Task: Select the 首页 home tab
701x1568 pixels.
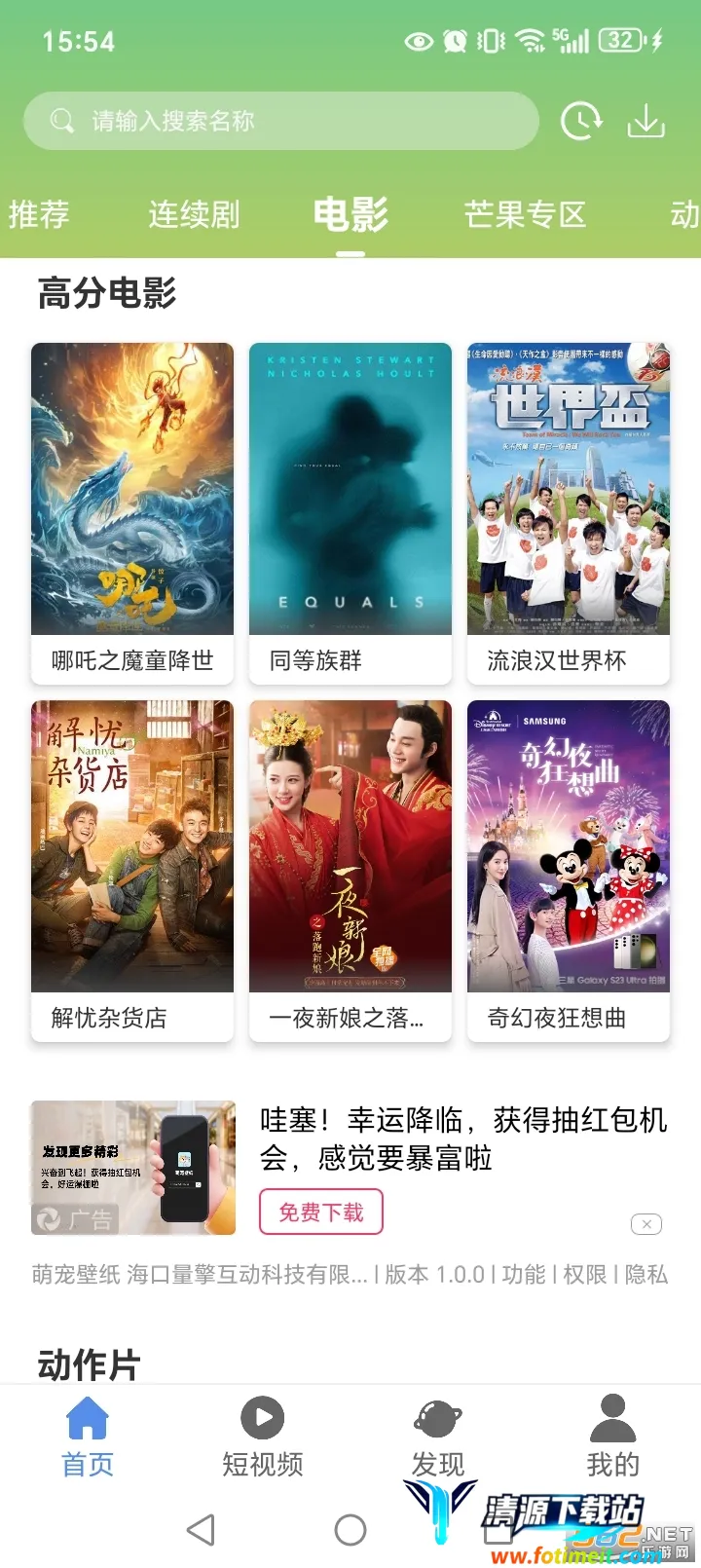Action: click(88, 1437)
